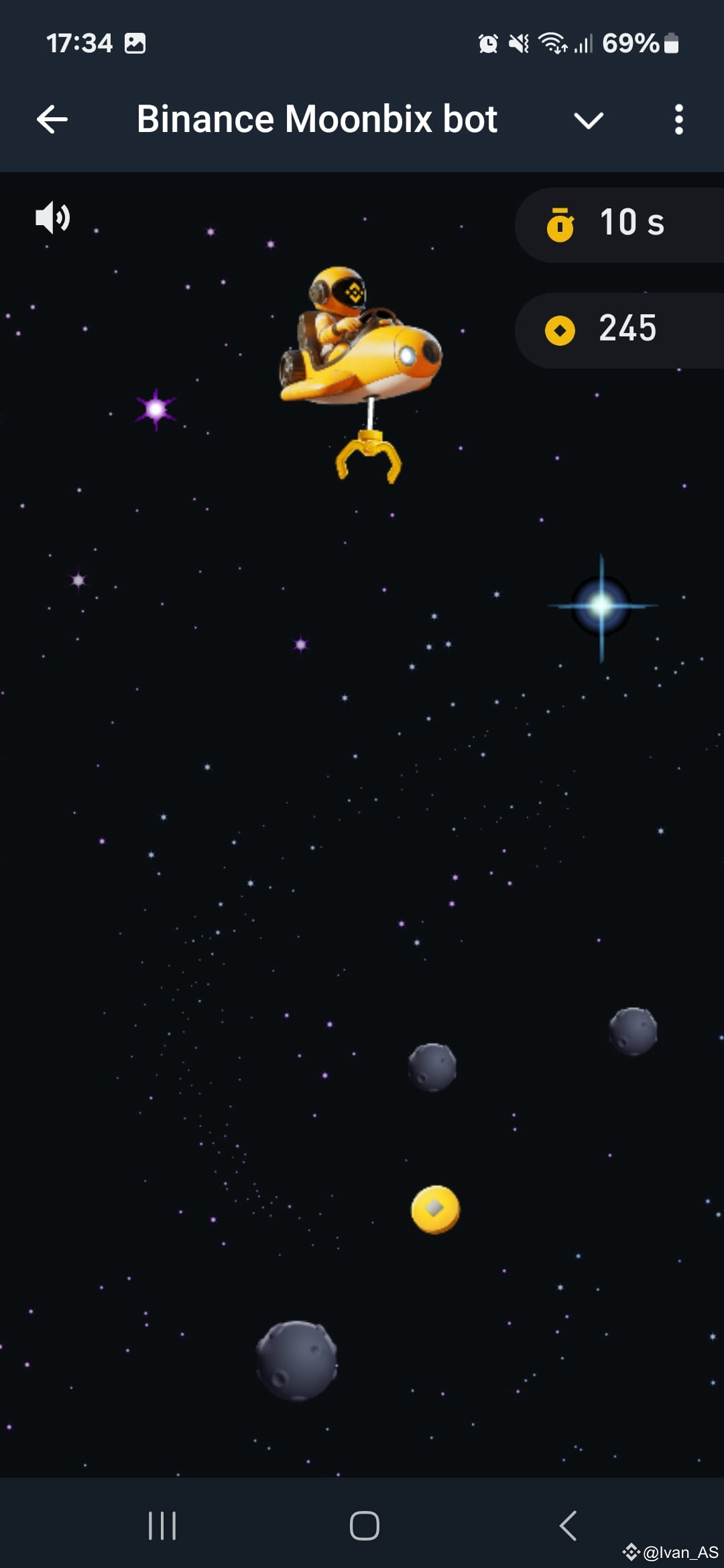Click the coin icon next to the 245 score
The height and width of the screenshot is (1568, 724).
[562, 330]
